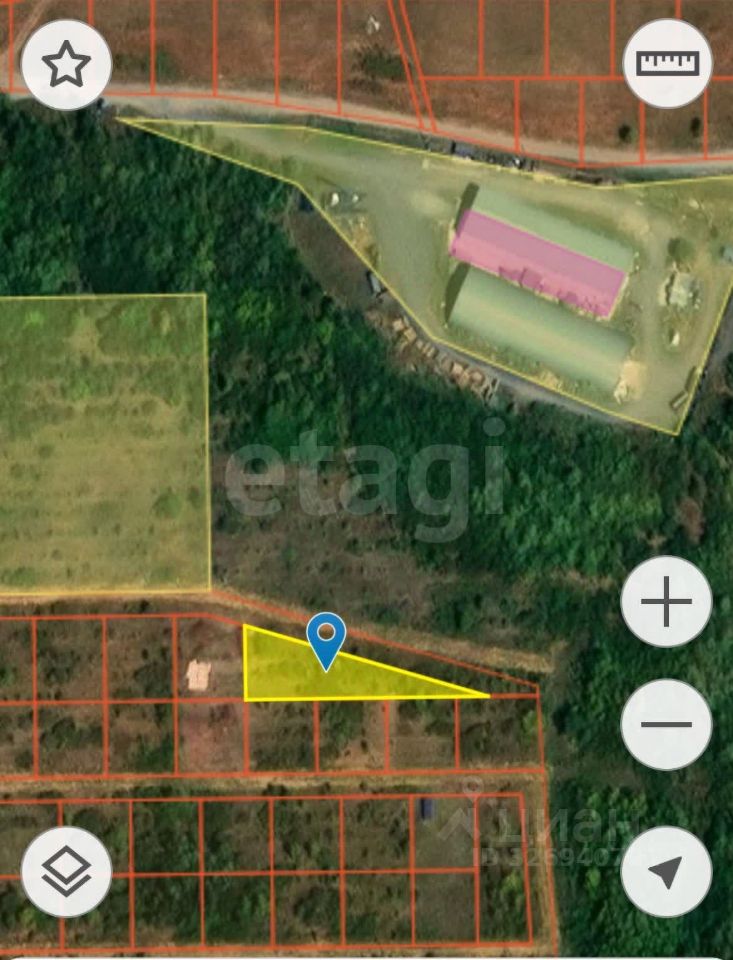This screenshot has height=960, width=733.
Task: Open the ruler measurement tool
Action: pos(668,64)
